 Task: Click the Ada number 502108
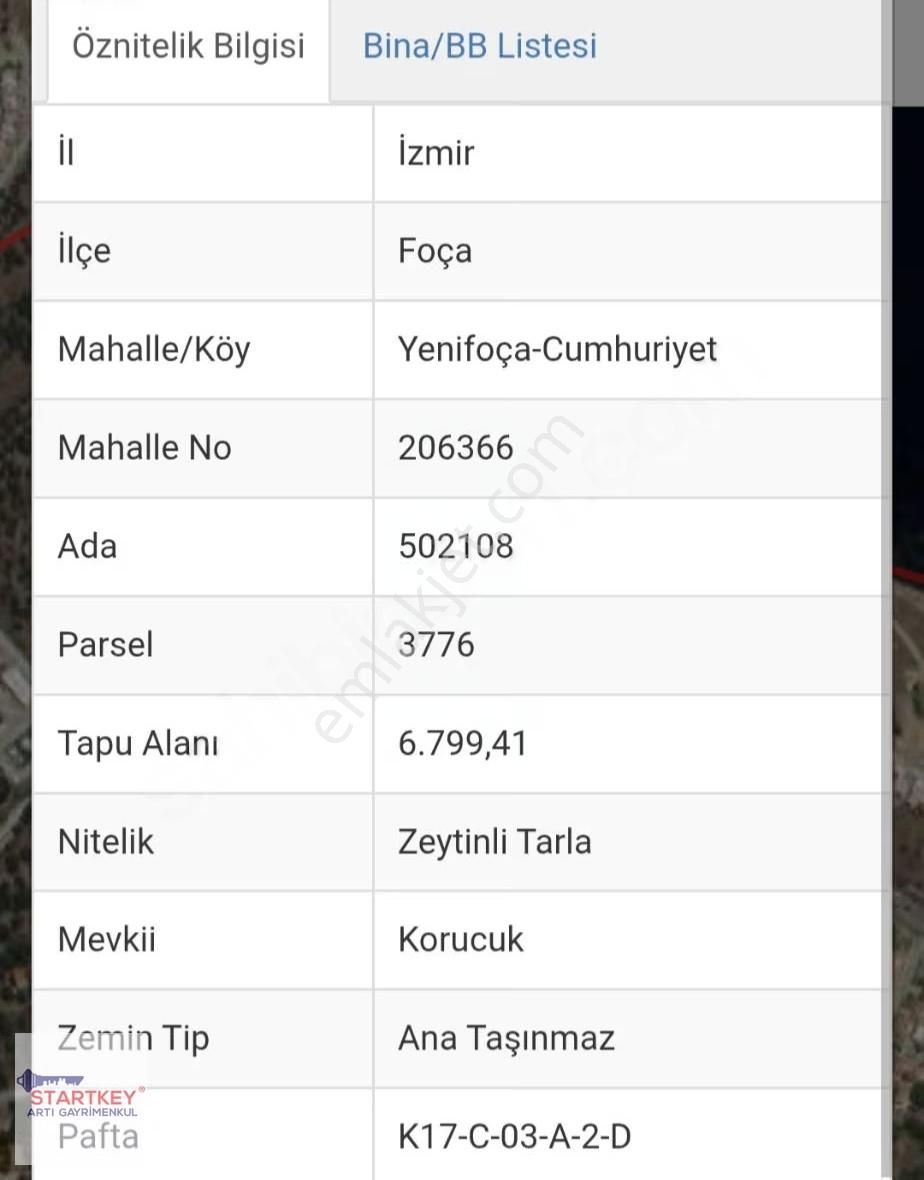456,546
